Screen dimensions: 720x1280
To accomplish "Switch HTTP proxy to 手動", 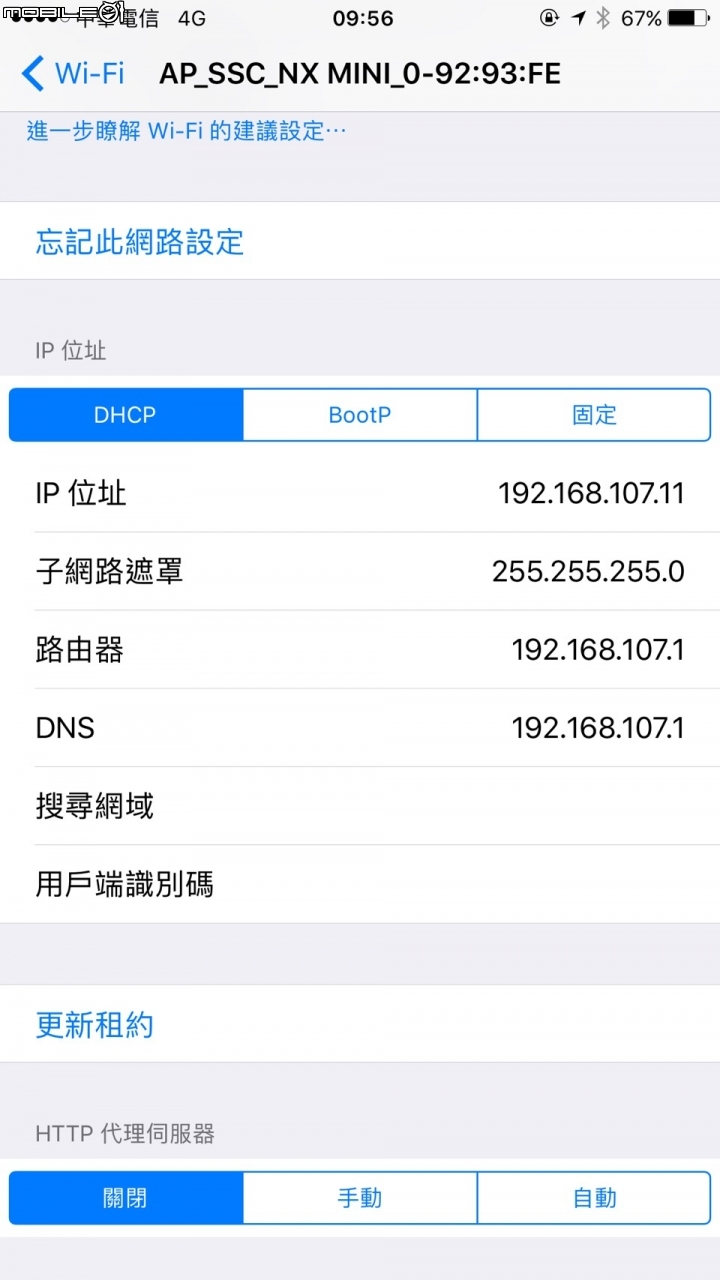I will tap(360, 1198).
